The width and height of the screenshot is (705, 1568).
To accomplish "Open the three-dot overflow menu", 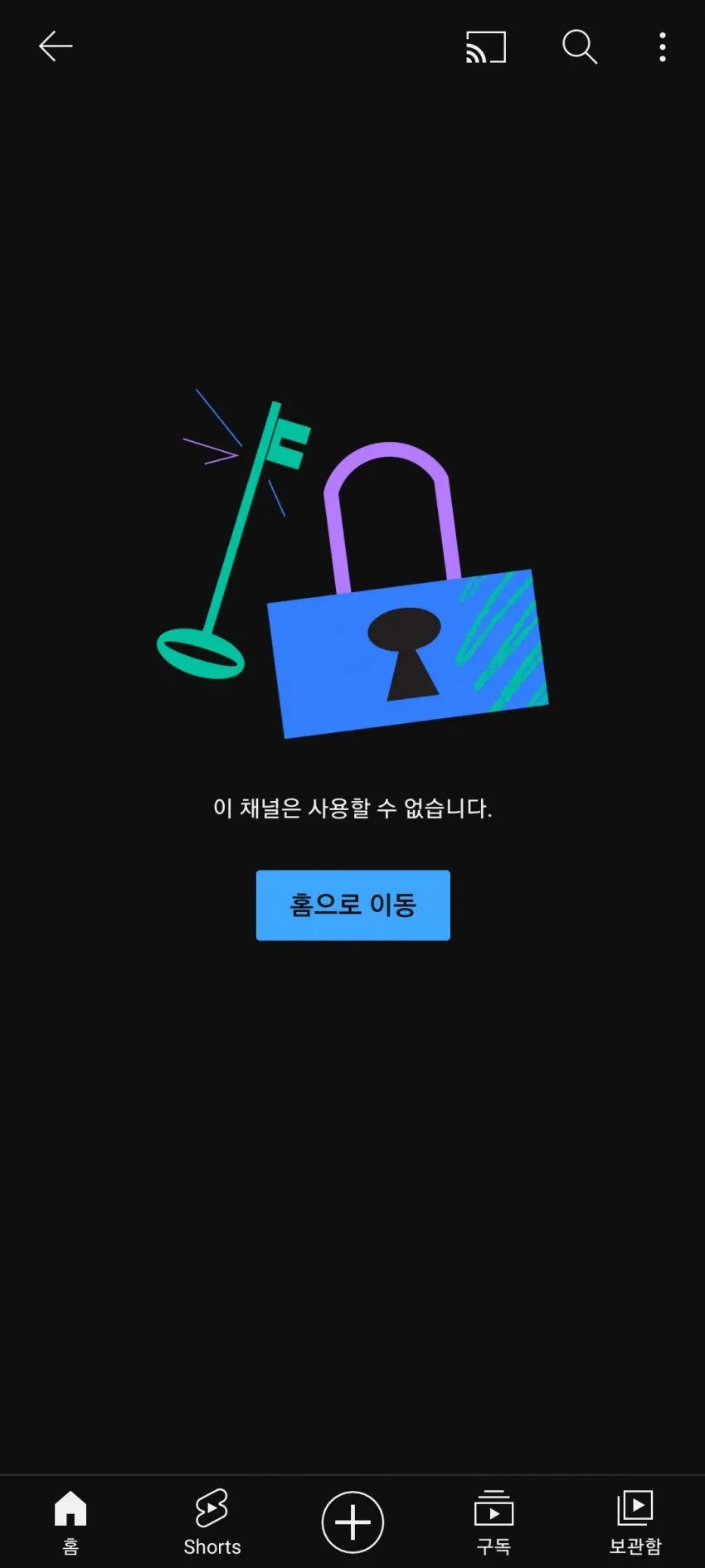I will coord(662,47).
